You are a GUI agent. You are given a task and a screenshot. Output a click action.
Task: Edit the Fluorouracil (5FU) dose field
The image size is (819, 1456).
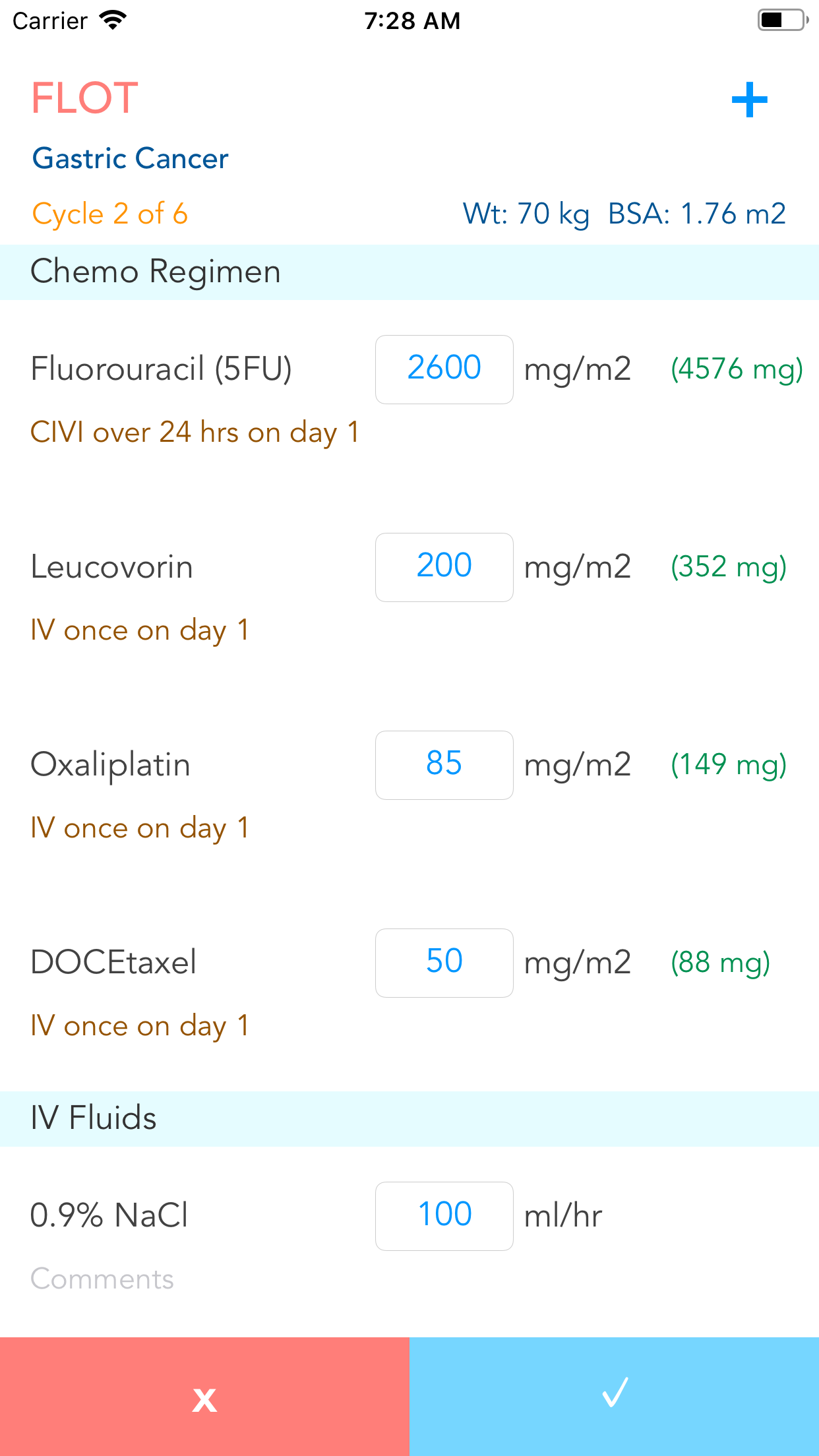click(444, 369)
